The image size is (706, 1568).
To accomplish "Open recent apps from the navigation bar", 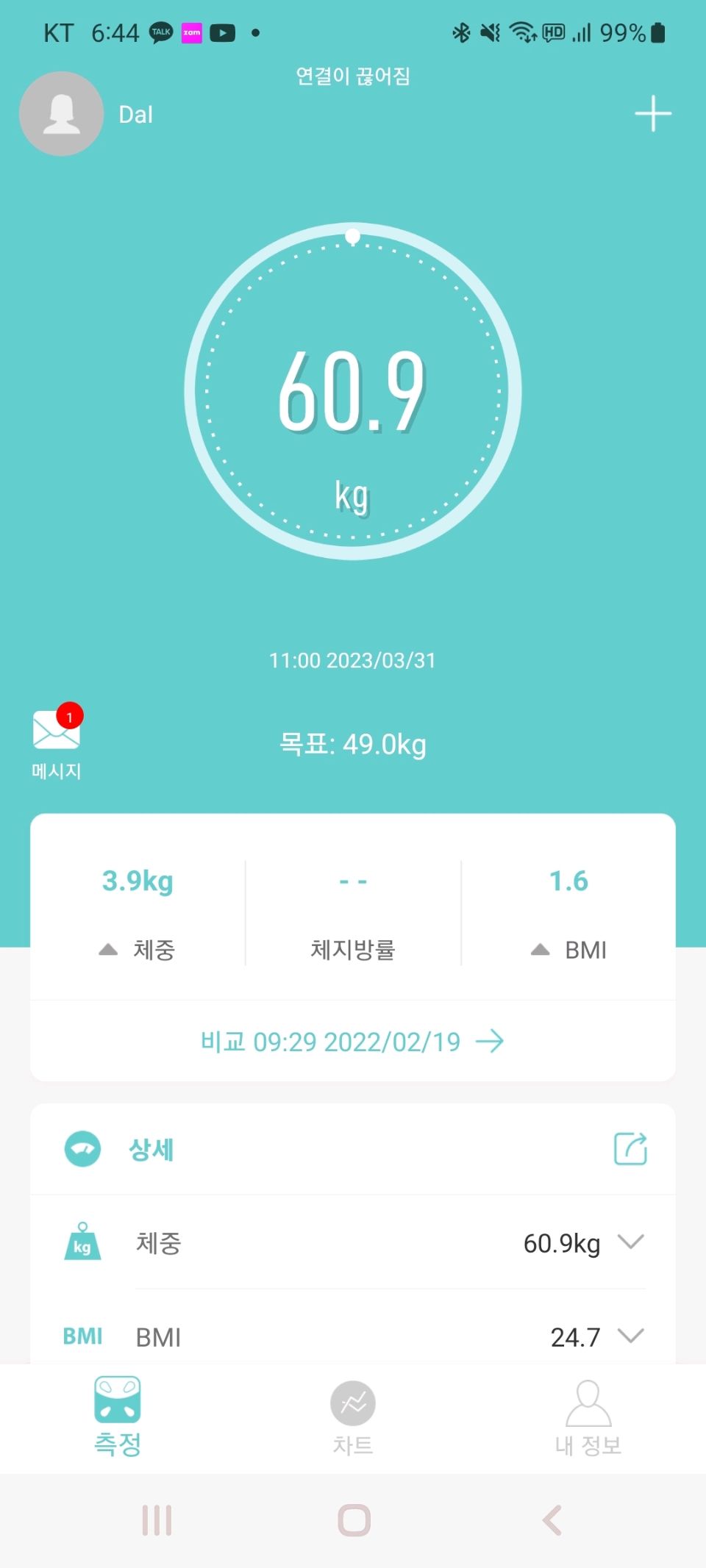I will tap(157, 1520).
